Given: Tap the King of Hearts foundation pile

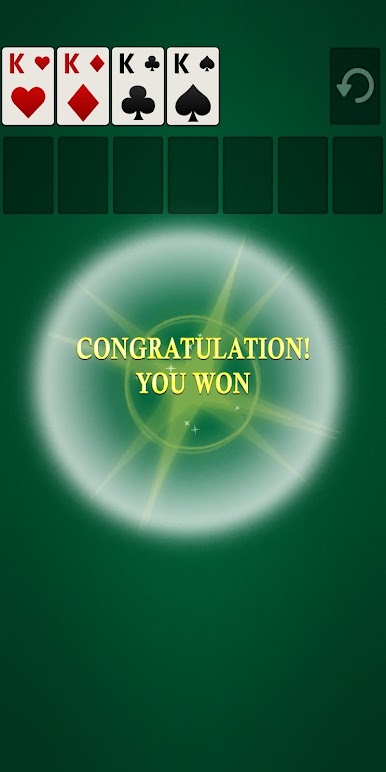Looking at the screenshot, I should click(28, 86).
